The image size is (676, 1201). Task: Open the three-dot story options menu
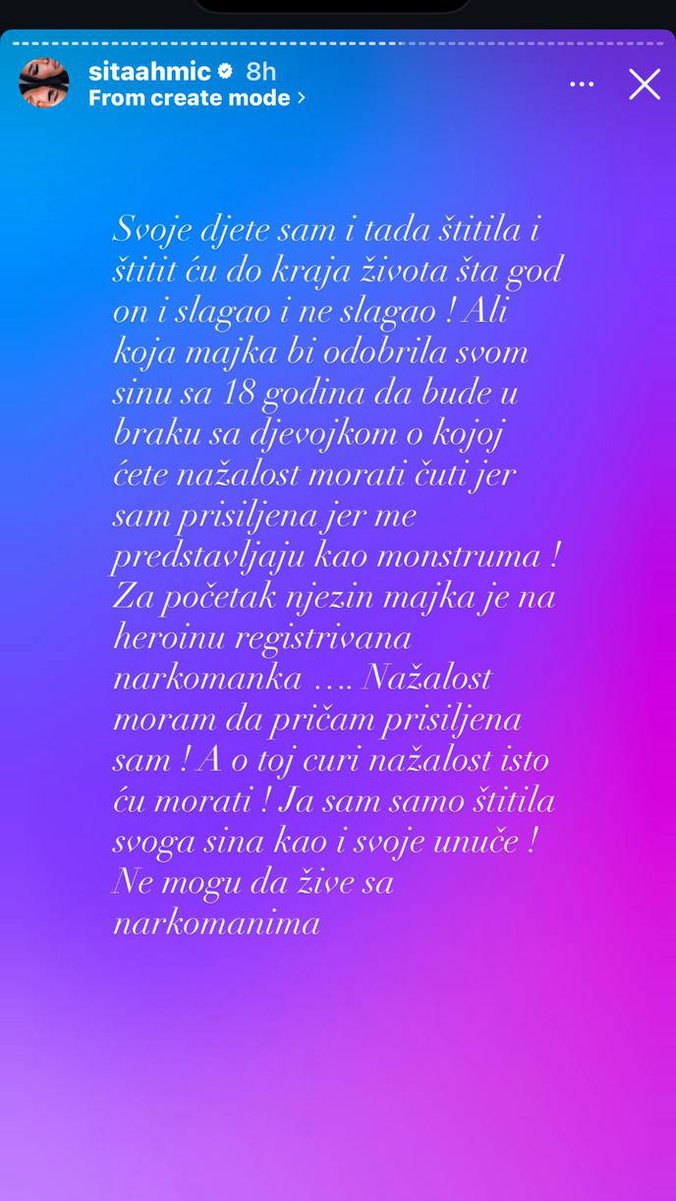coord(582,85)
